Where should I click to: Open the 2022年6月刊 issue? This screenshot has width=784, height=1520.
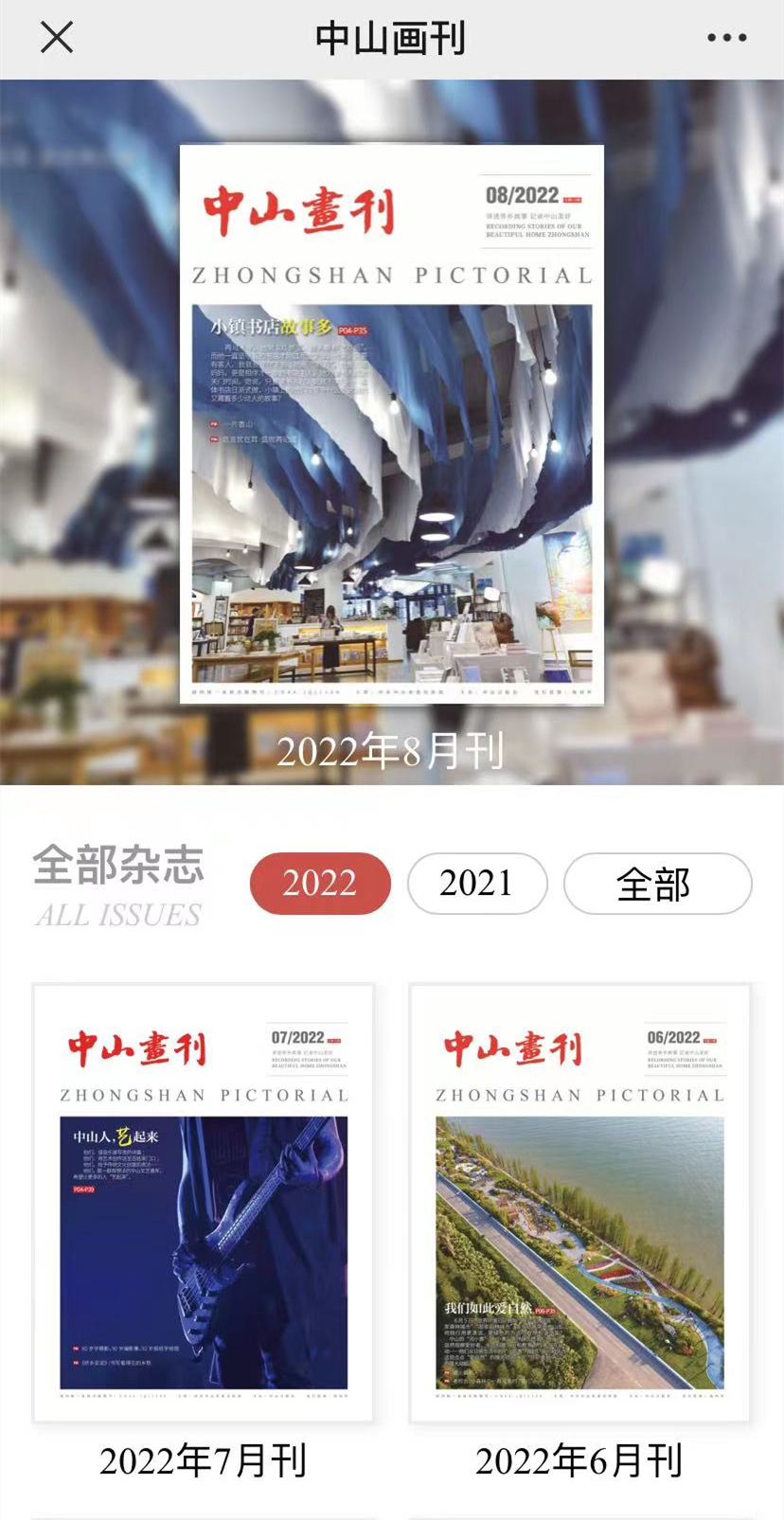[x=579, y=1204]
